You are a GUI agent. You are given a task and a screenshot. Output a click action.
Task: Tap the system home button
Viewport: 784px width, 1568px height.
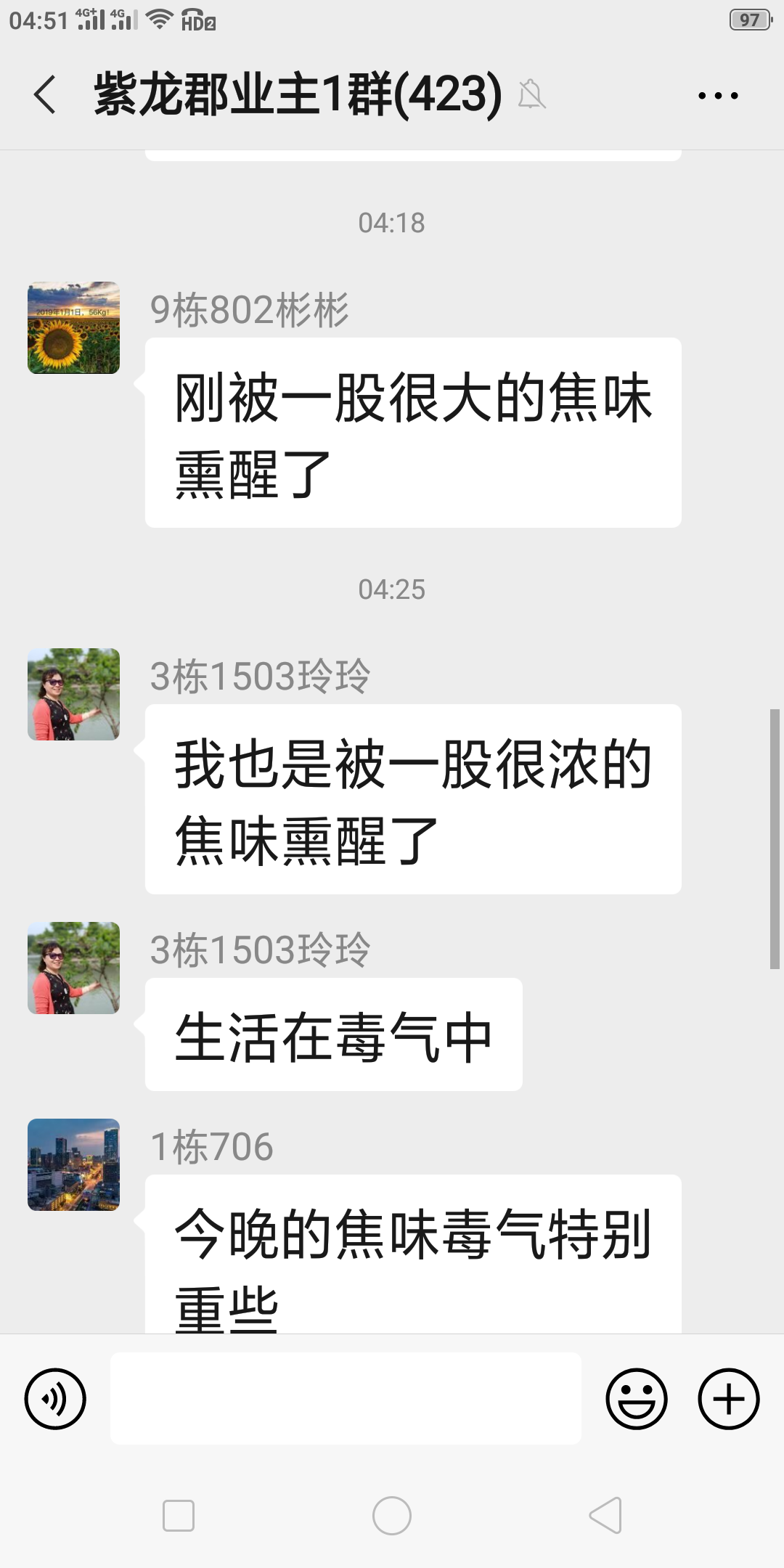tap(392, 1516)
